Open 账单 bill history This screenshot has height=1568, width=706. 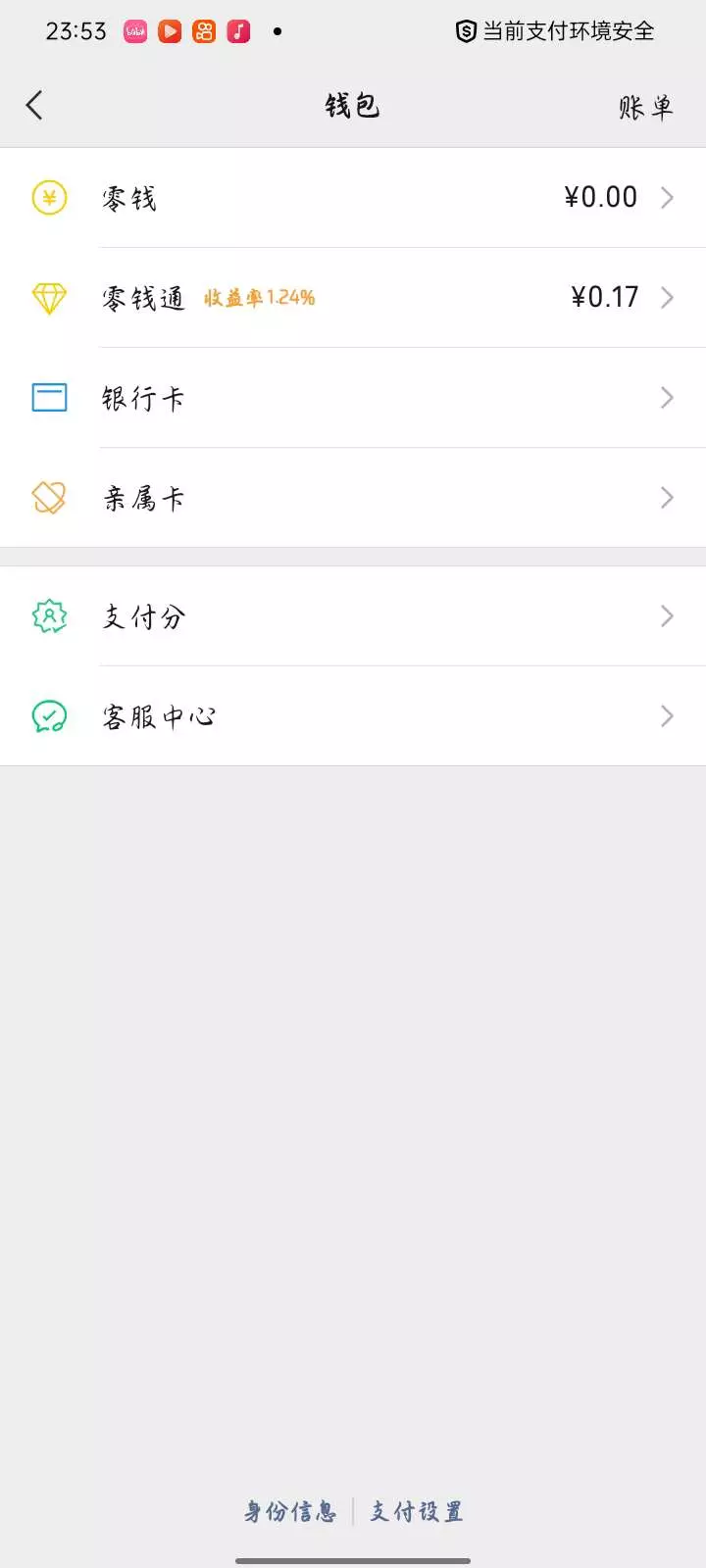645,107
